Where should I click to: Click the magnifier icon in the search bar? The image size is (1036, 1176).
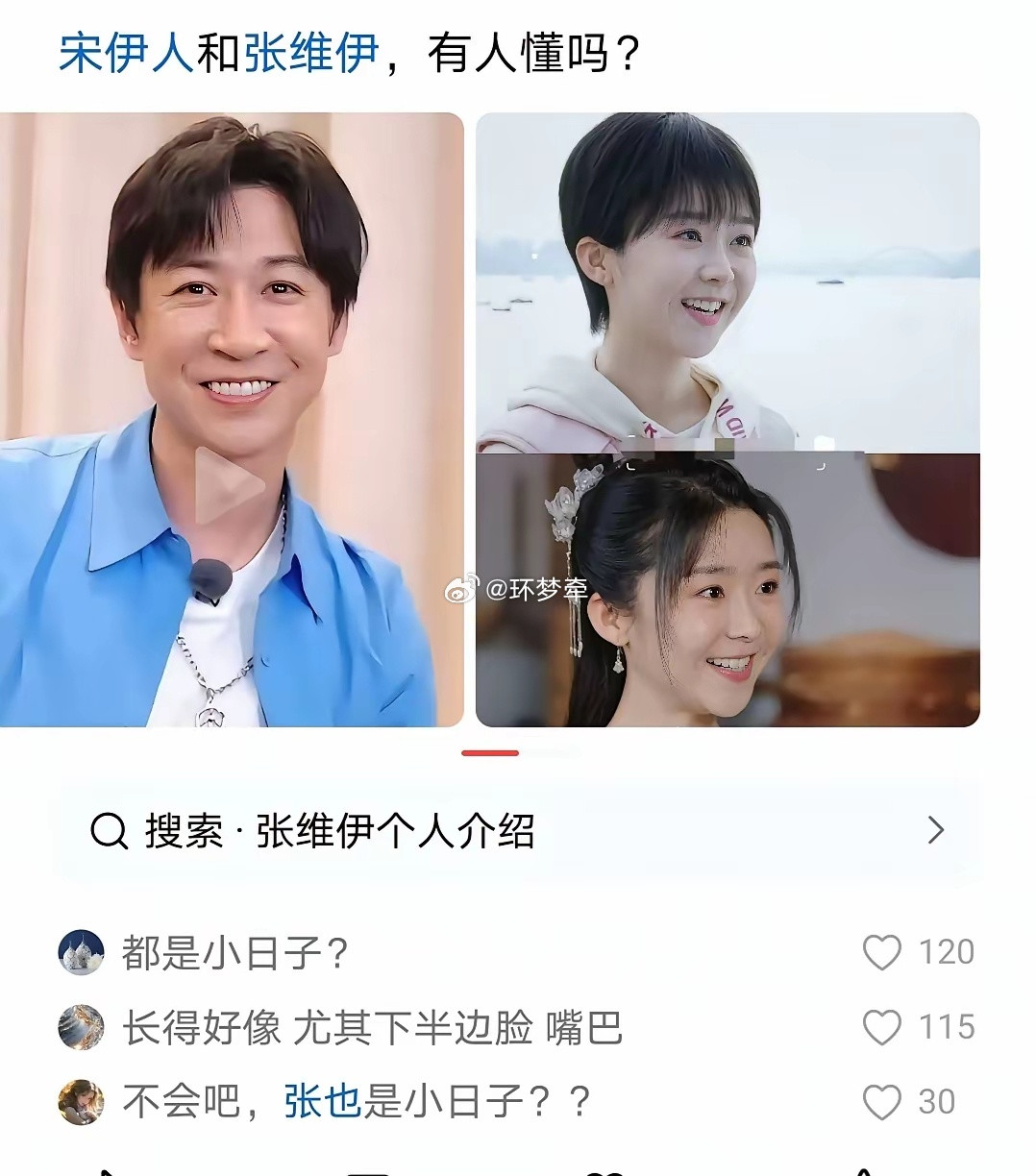pyautogui.click(x=109, y=831)
